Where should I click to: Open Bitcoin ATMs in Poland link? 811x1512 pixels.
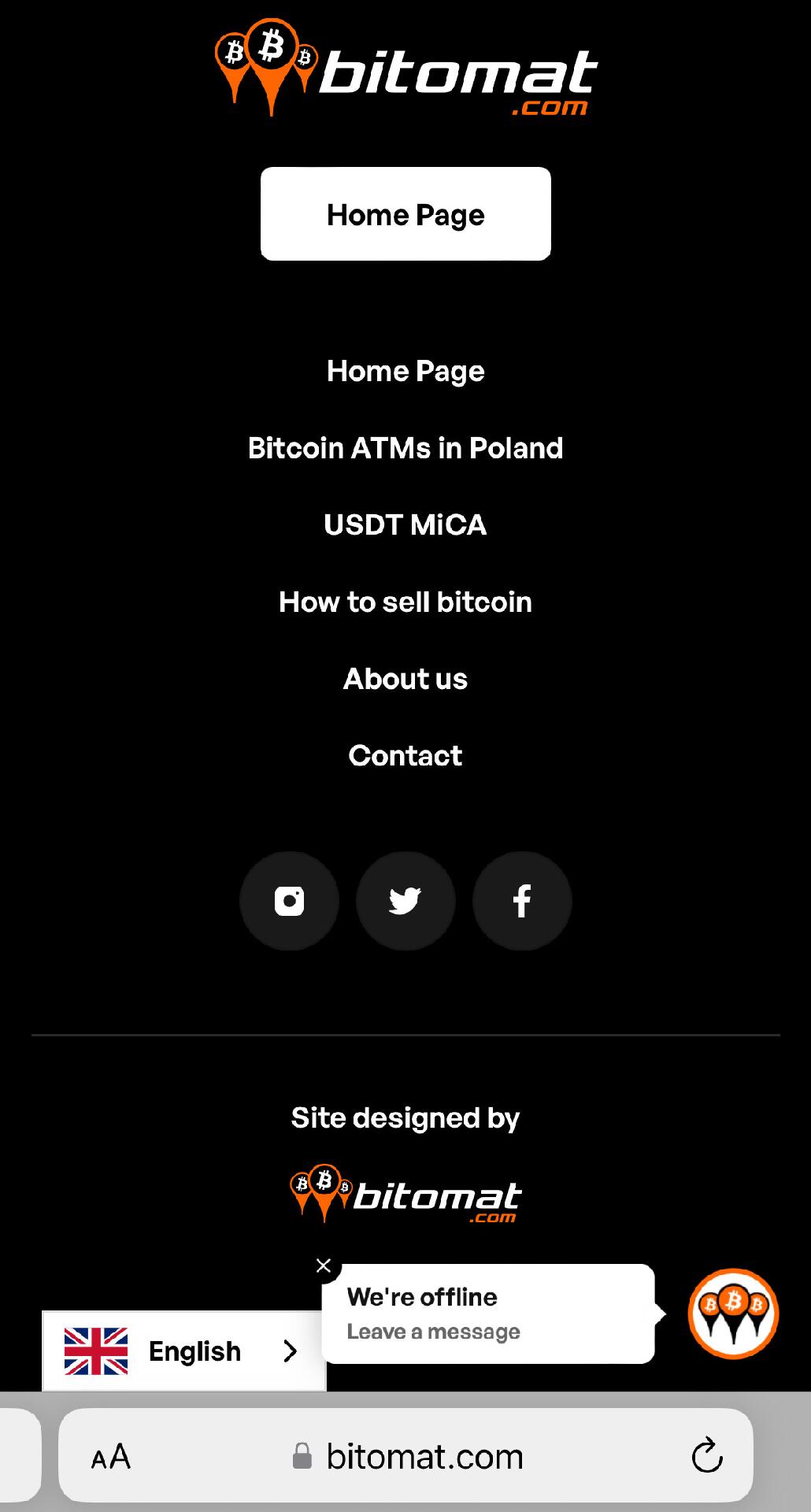405,448
